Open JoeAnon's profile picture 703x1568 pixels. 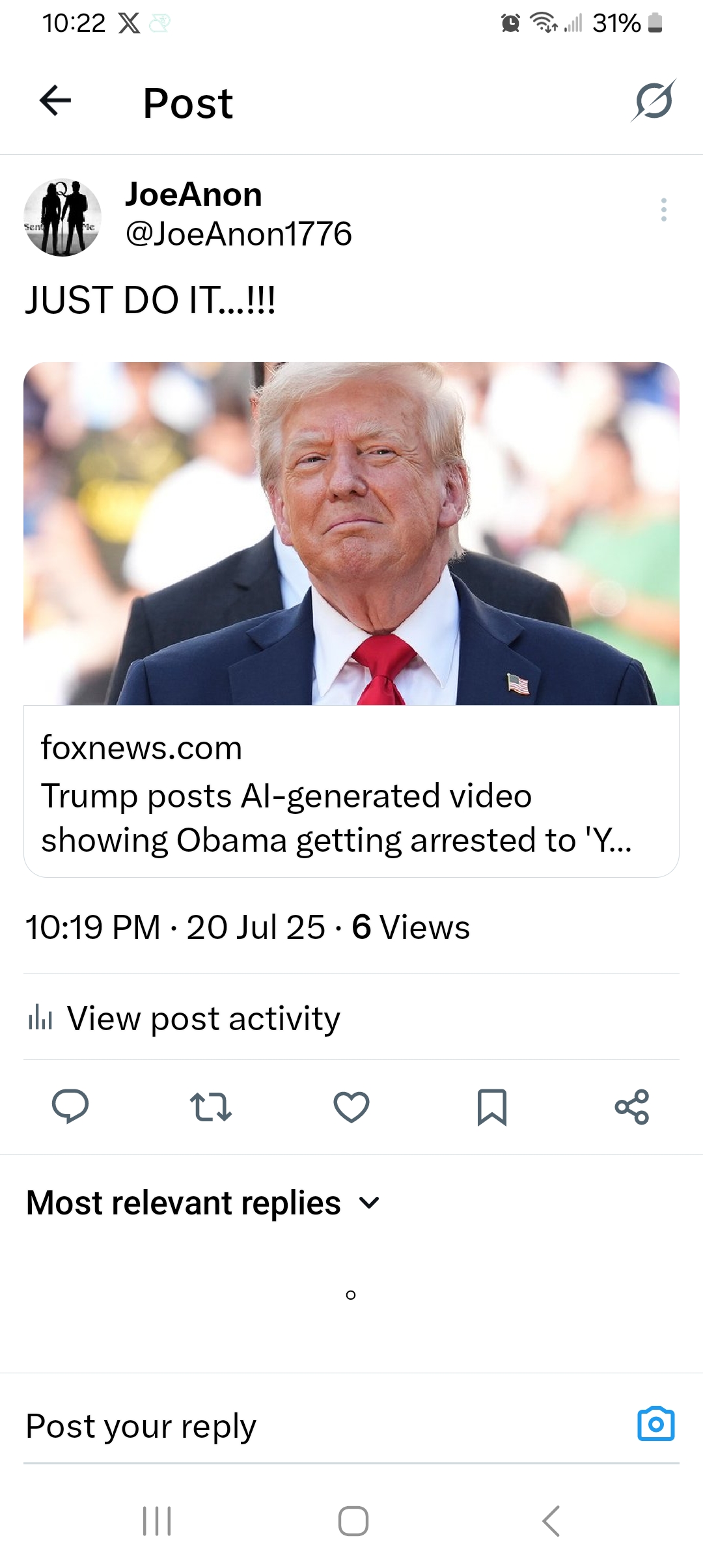[62, 217]
